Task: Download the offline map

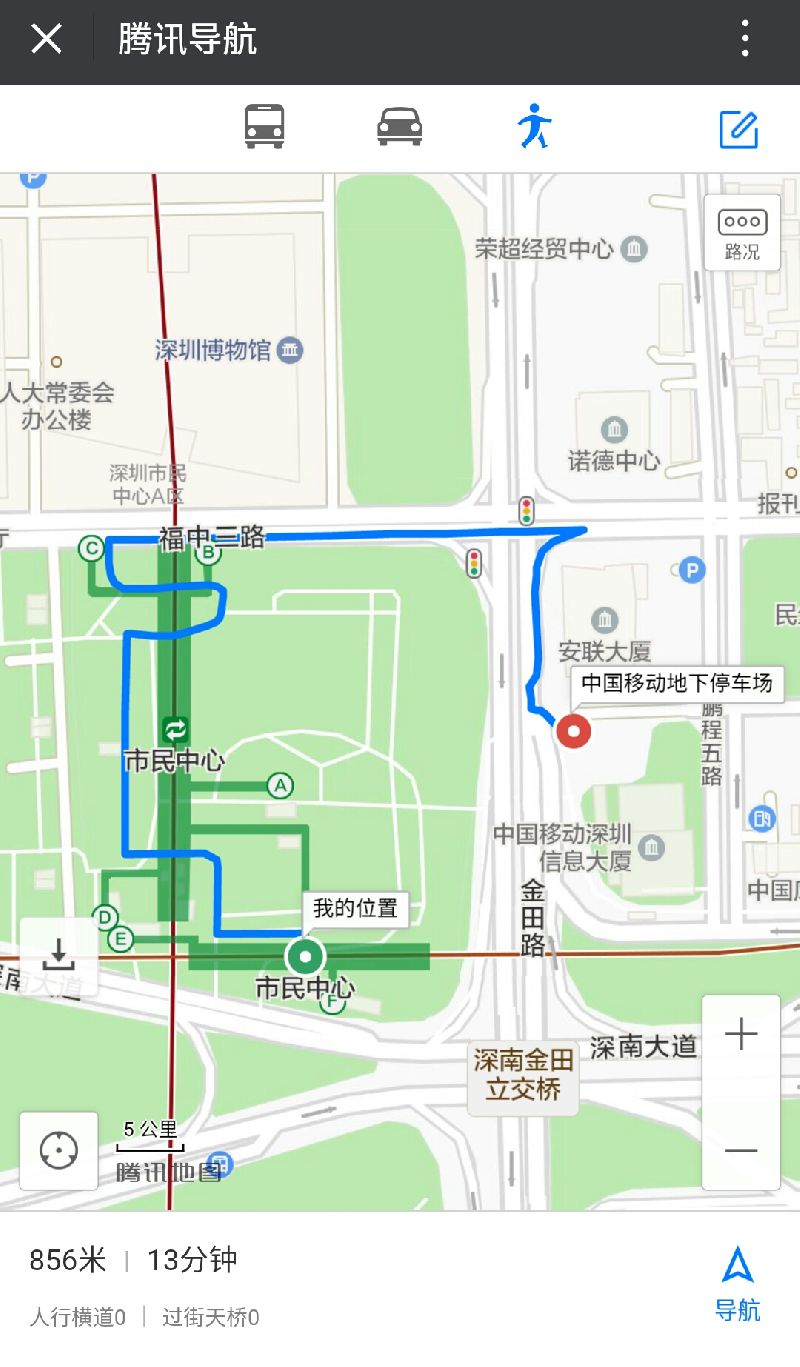Action: (58, 956)
